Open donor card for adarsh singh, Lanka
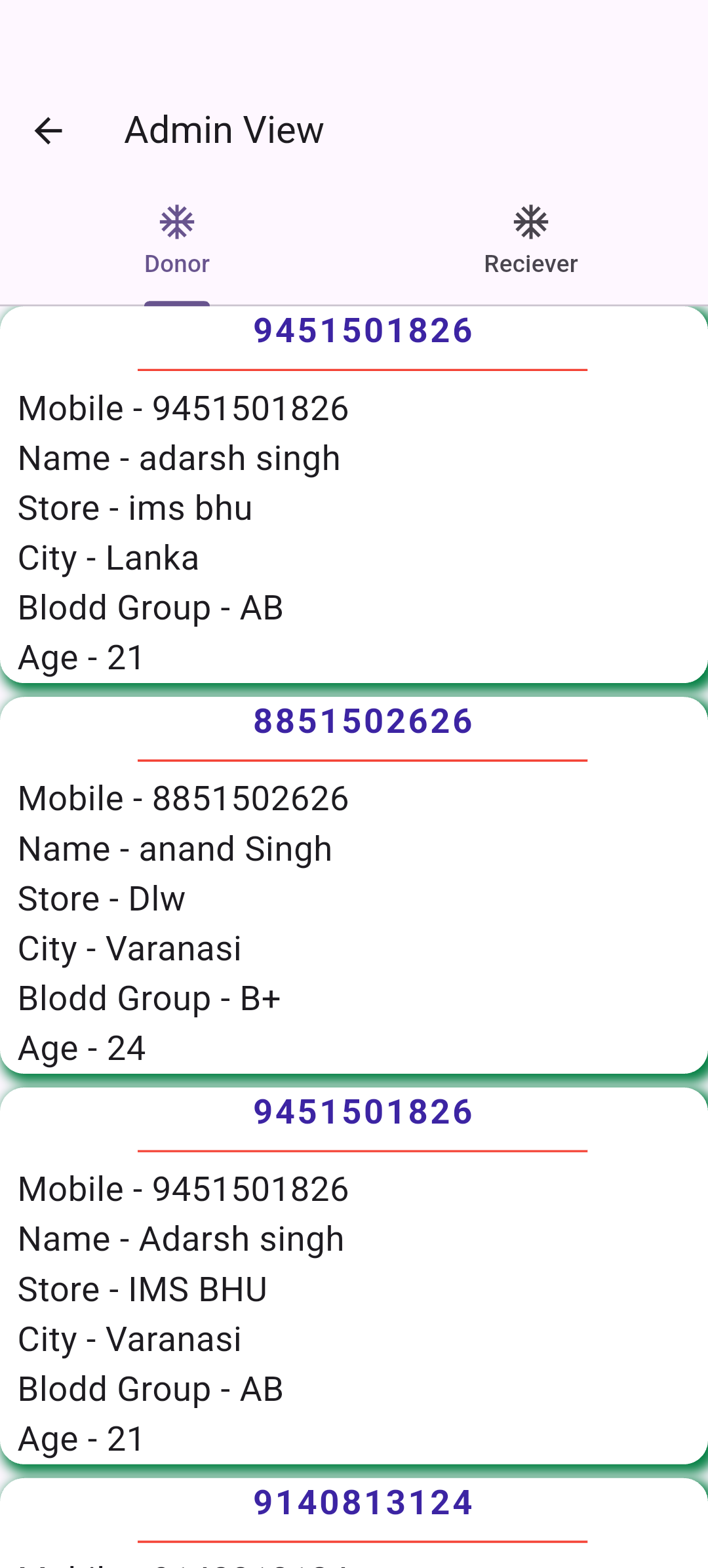 [354, 495]
